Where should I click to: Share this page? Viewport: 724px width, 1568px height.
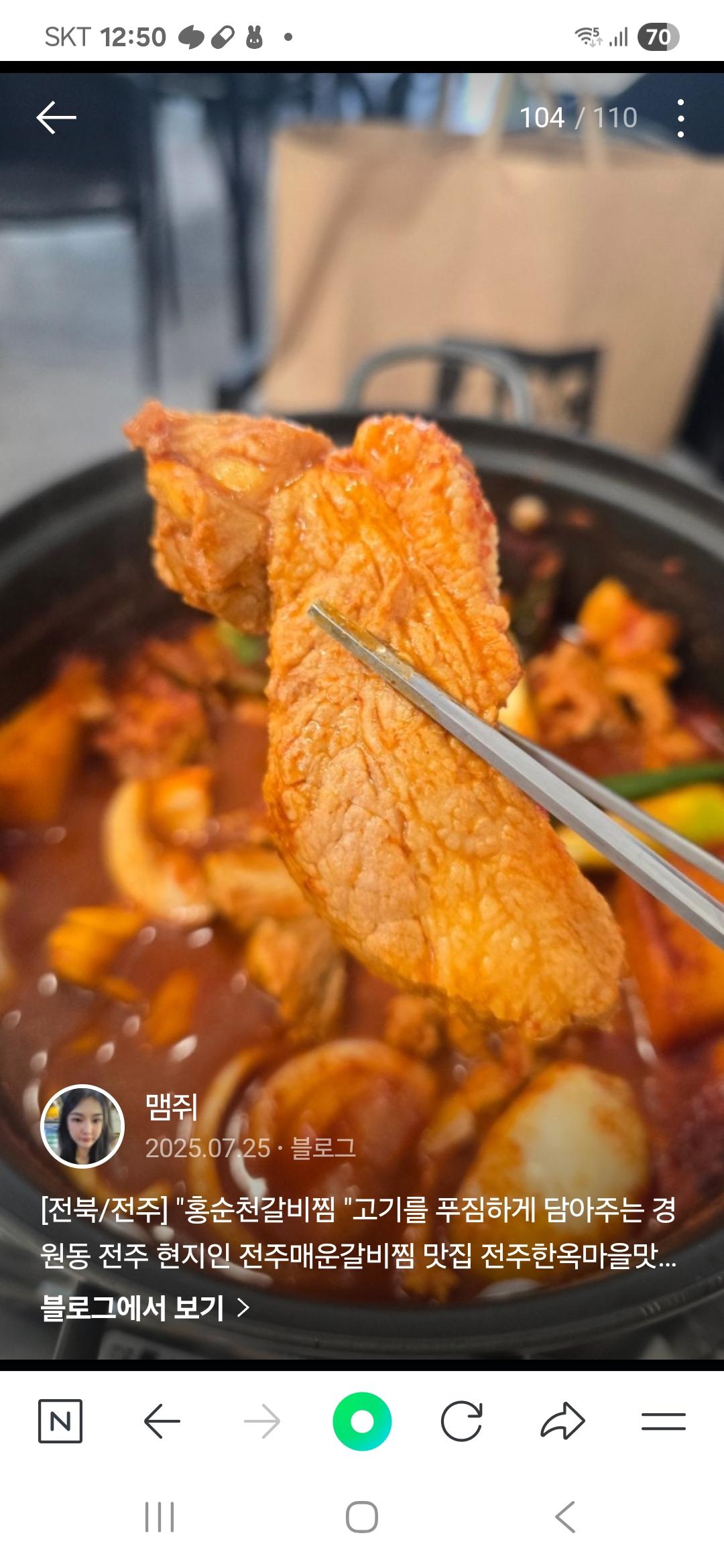(562, 1421)
